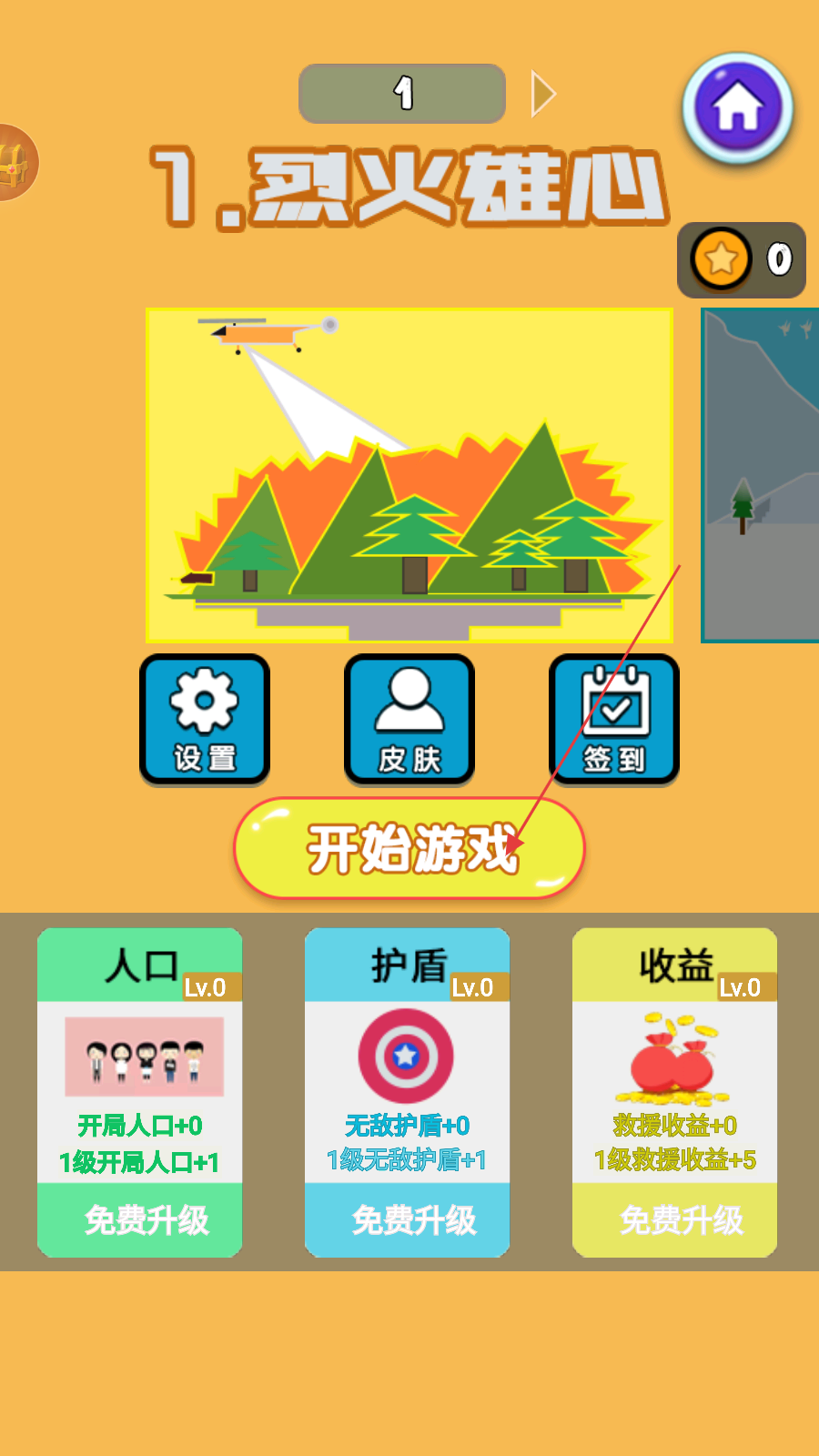Upgrade 护盾 with 免费升级
819x1456 pixels.
click(x=408, y=1219)
